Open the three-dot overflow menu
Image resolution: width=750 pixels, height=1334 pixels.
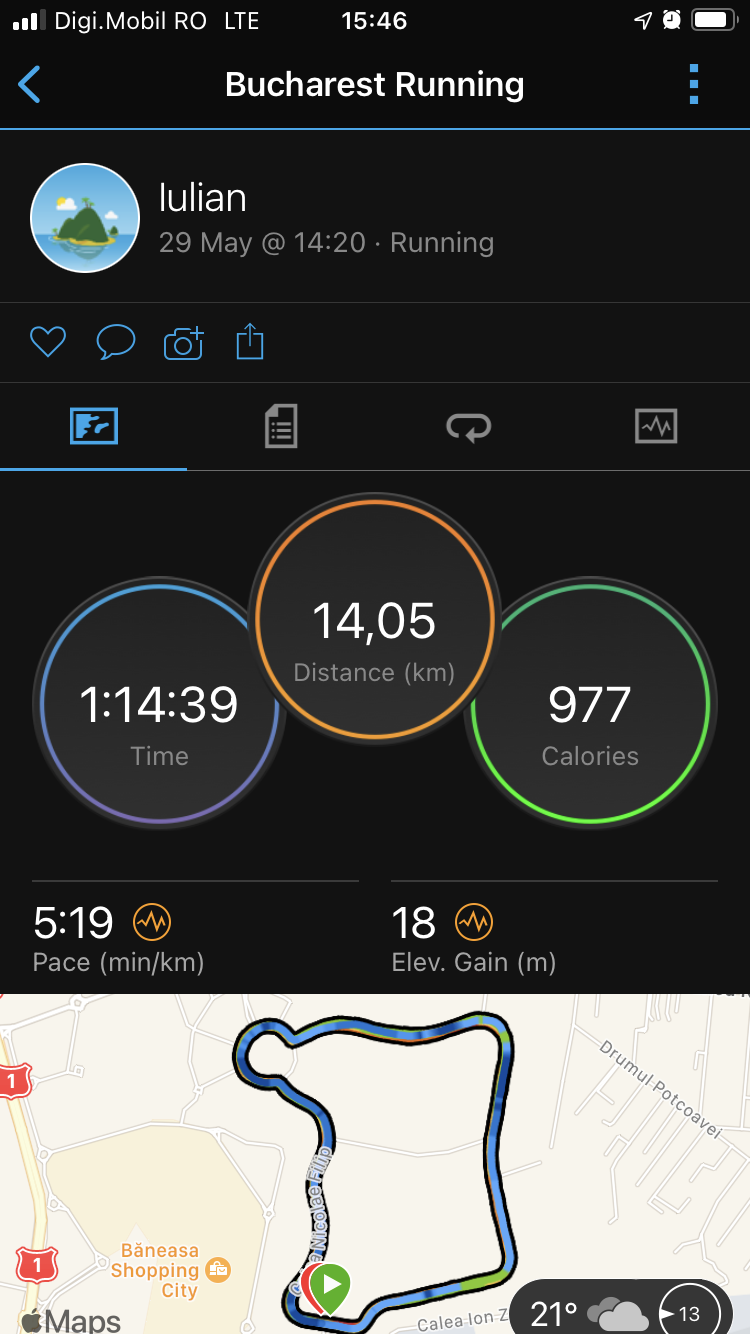tap(694, 85)
